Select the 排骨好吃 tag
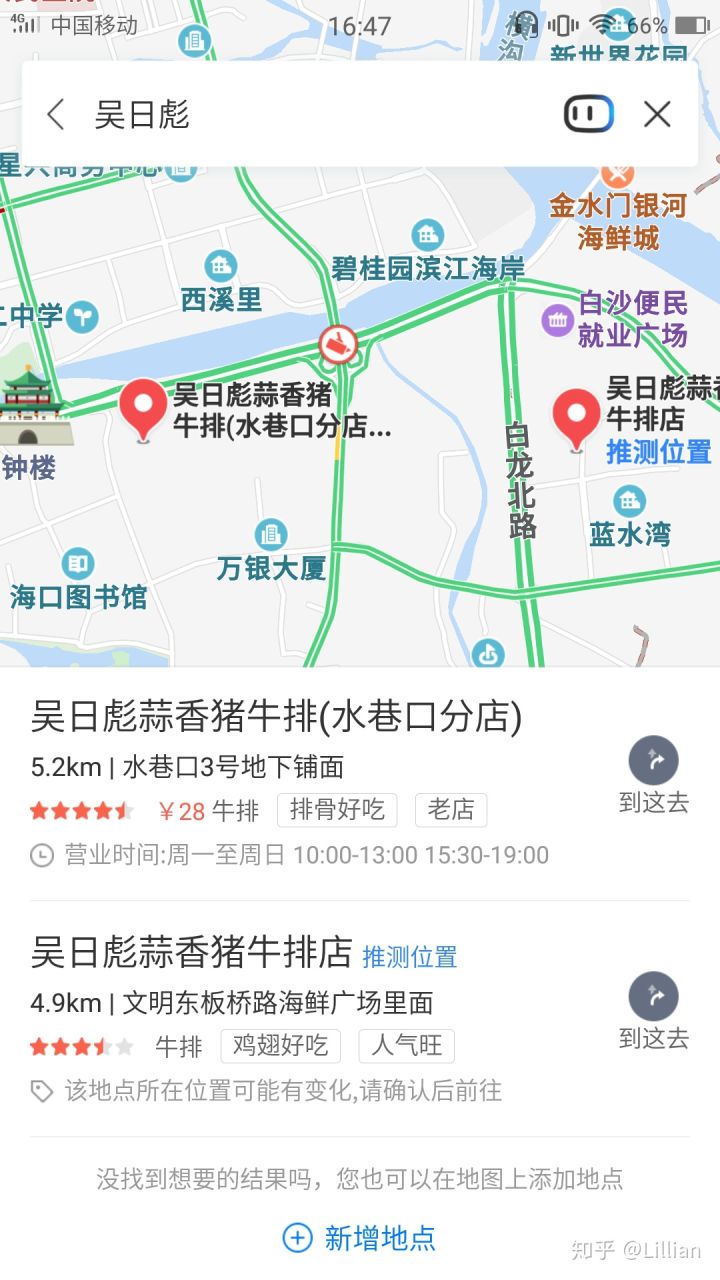 coord(337,811)
